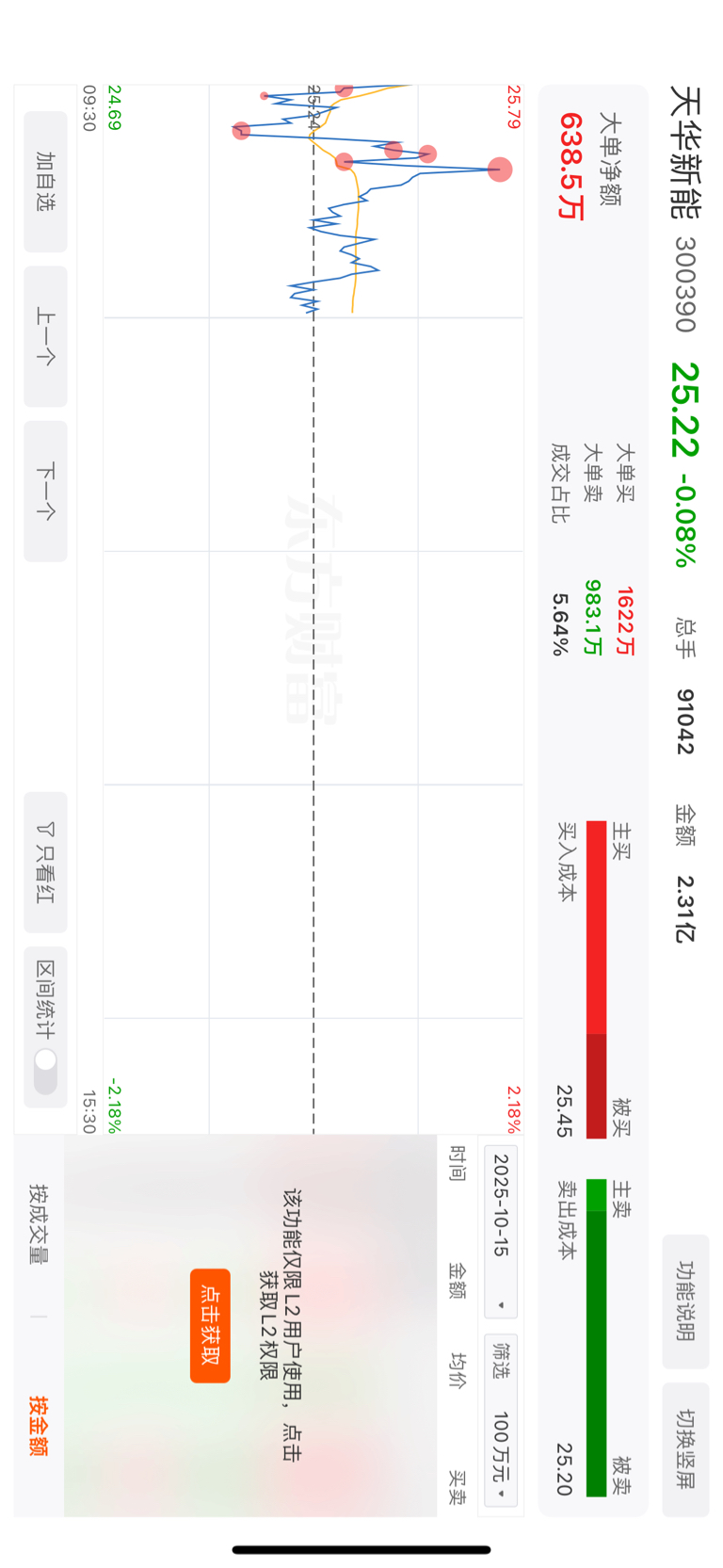This screenshot has width=723, height=1568.
Task: Open the 筛选 100万元 filter dropdown
Action: 500,1419
